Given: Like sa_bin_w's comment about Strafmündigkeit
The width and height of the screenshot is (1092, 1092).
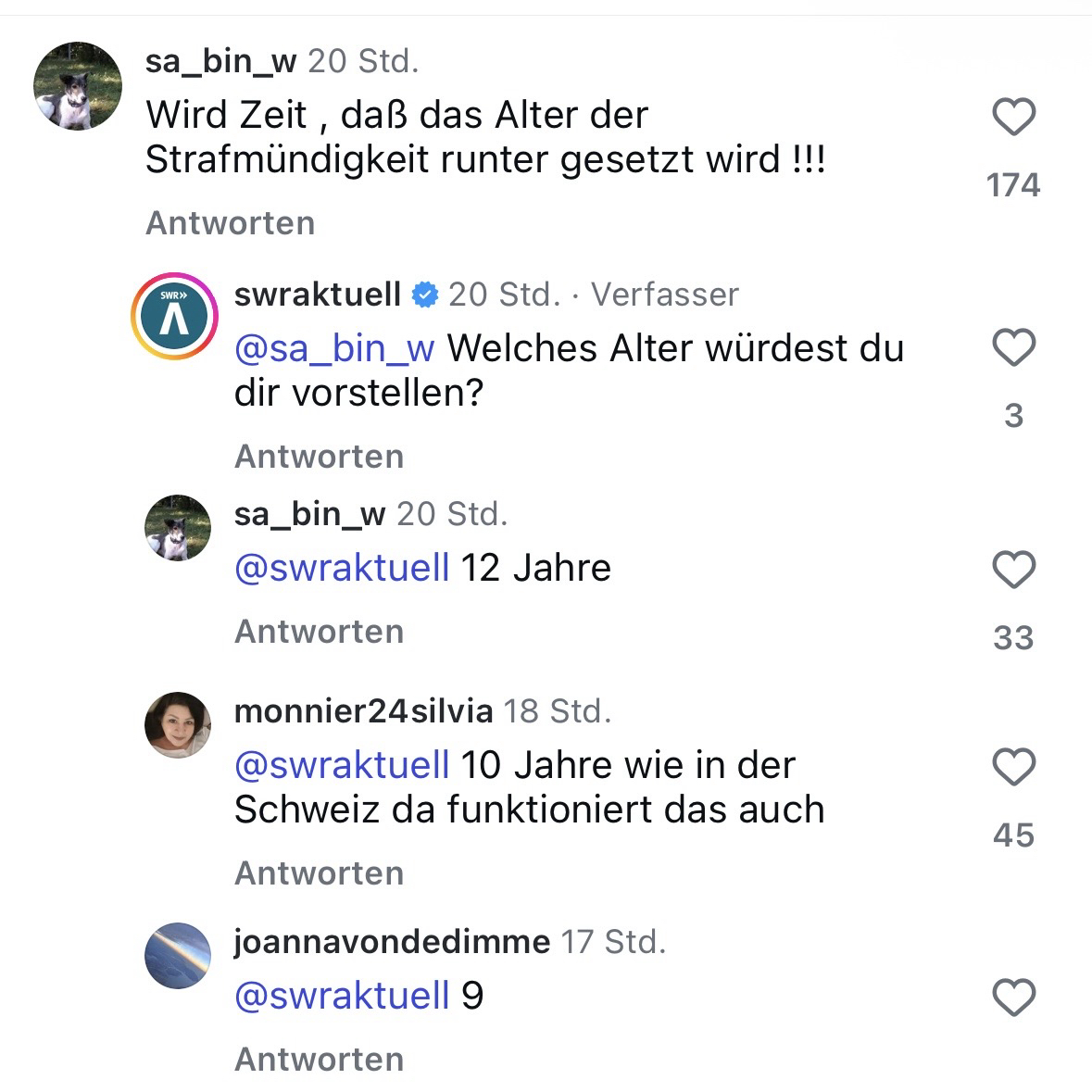Looking at the screenshot, I should pos(1013,118).
